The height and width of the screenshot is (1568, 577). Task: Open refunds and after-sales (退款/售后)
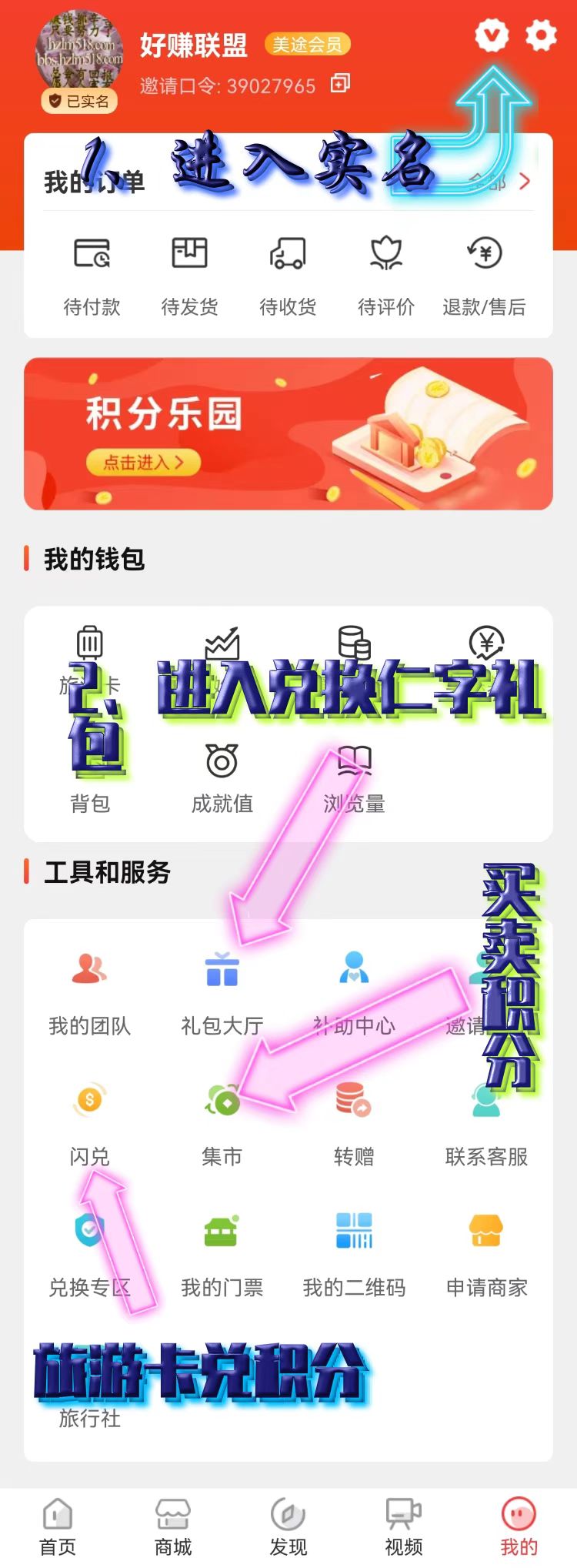484,272
